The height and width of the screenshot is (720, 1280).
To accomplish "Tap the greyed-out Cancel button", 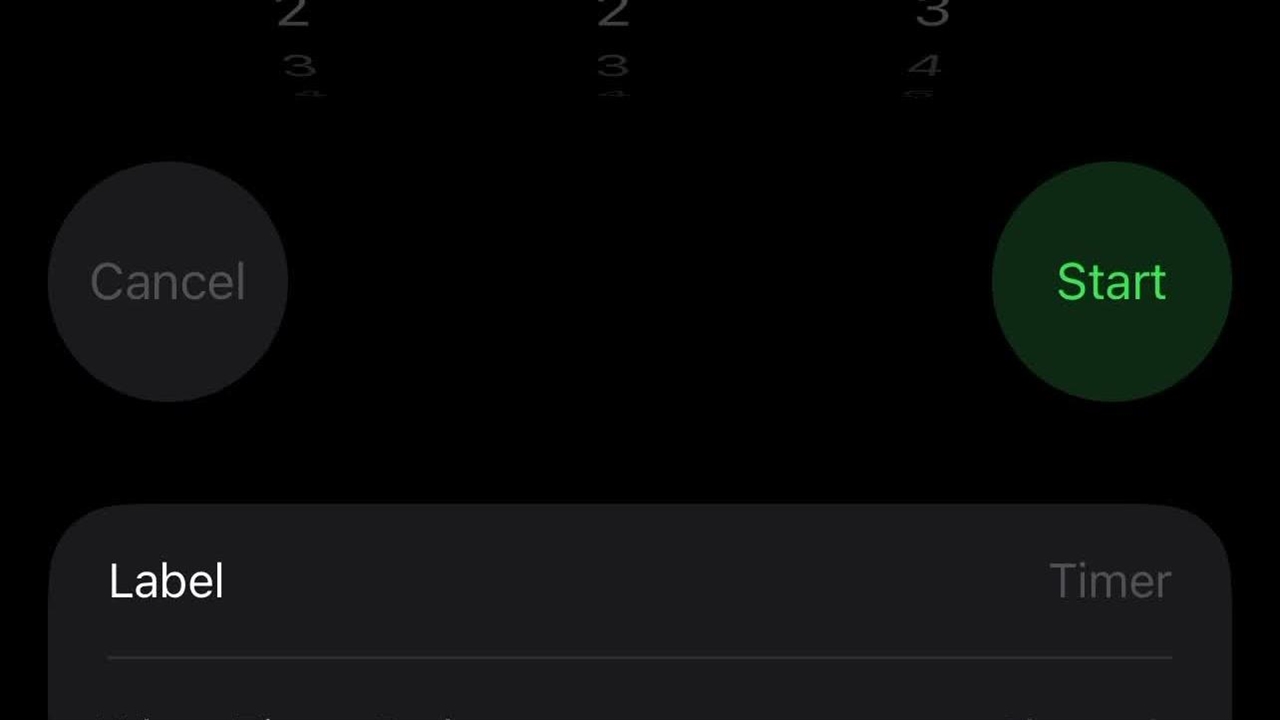I will (168, 282).
